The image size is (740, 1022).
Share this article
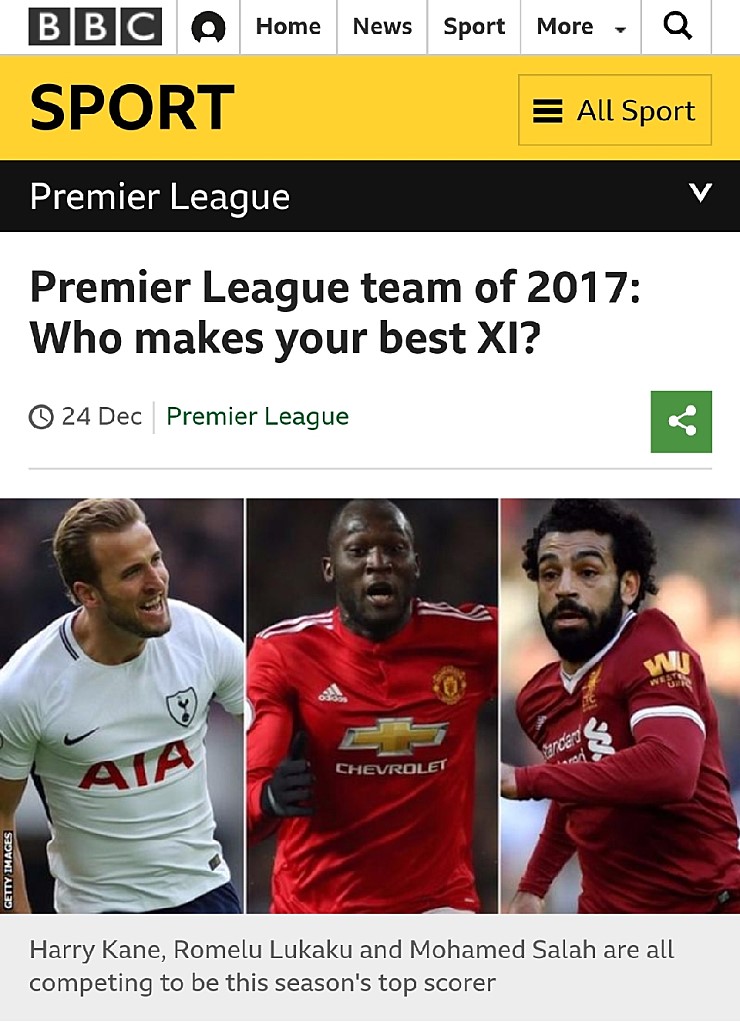point(681,421)
